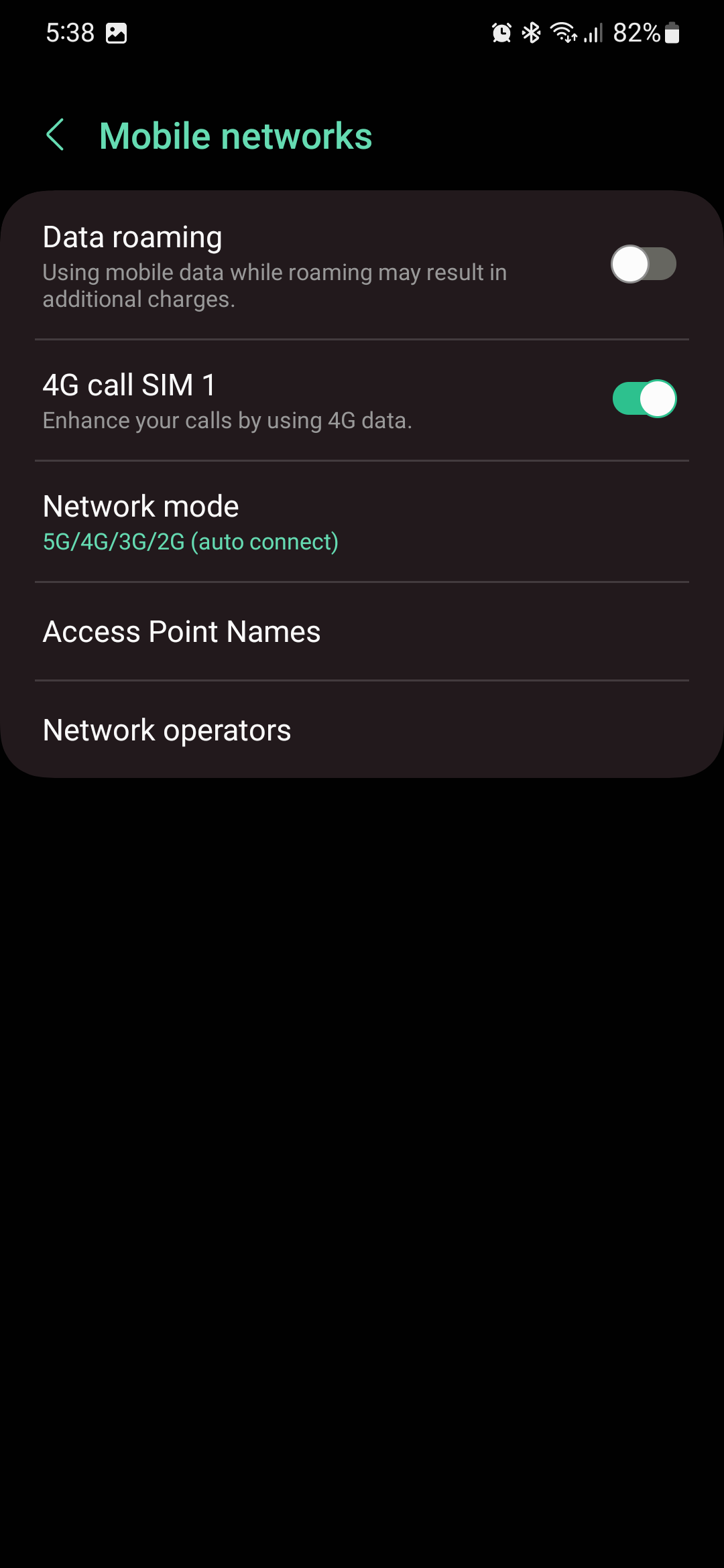Open Access Point Names
Viewport: 724px width, 1568px height.
pyautogui.click(x=362, y=632)
